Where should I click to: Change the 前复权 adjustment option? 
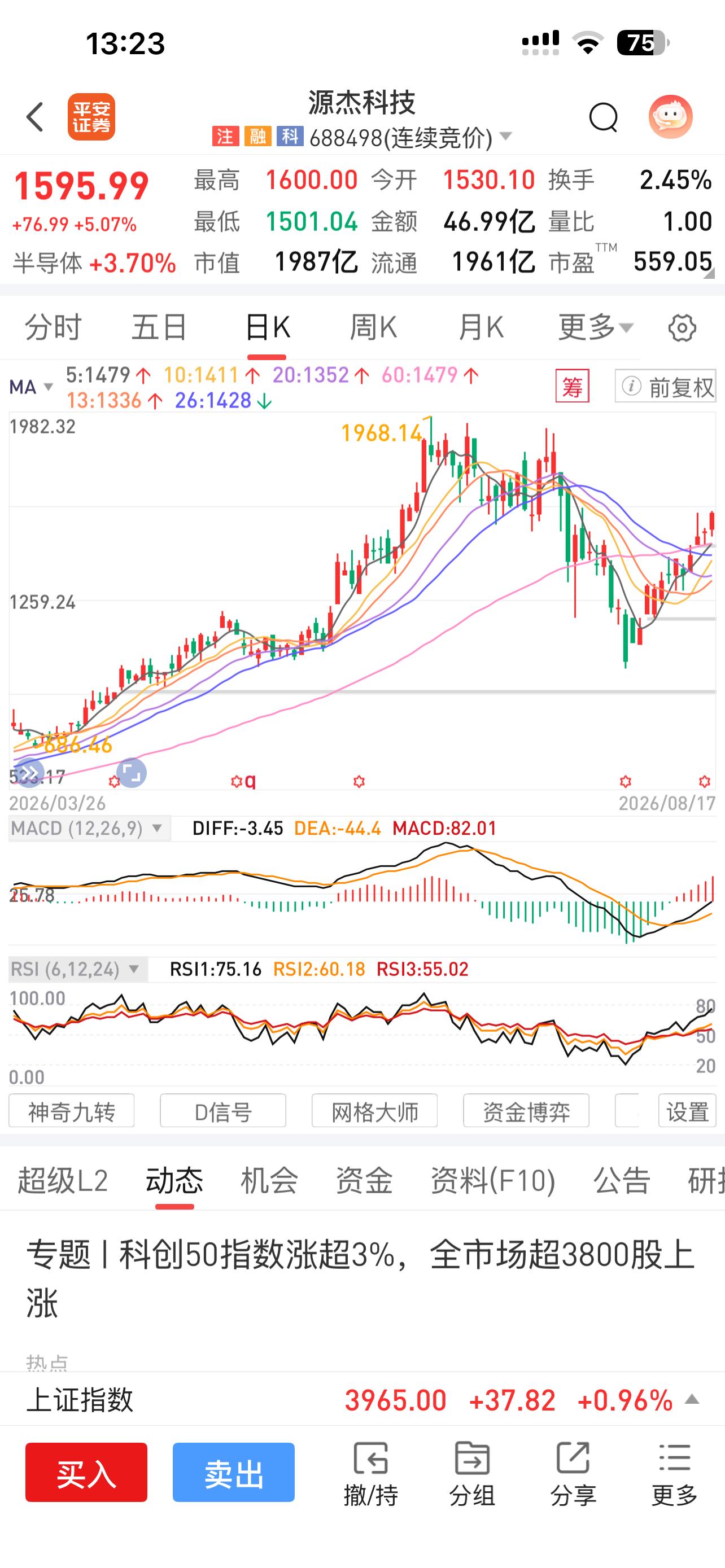(x=665, y=386)
